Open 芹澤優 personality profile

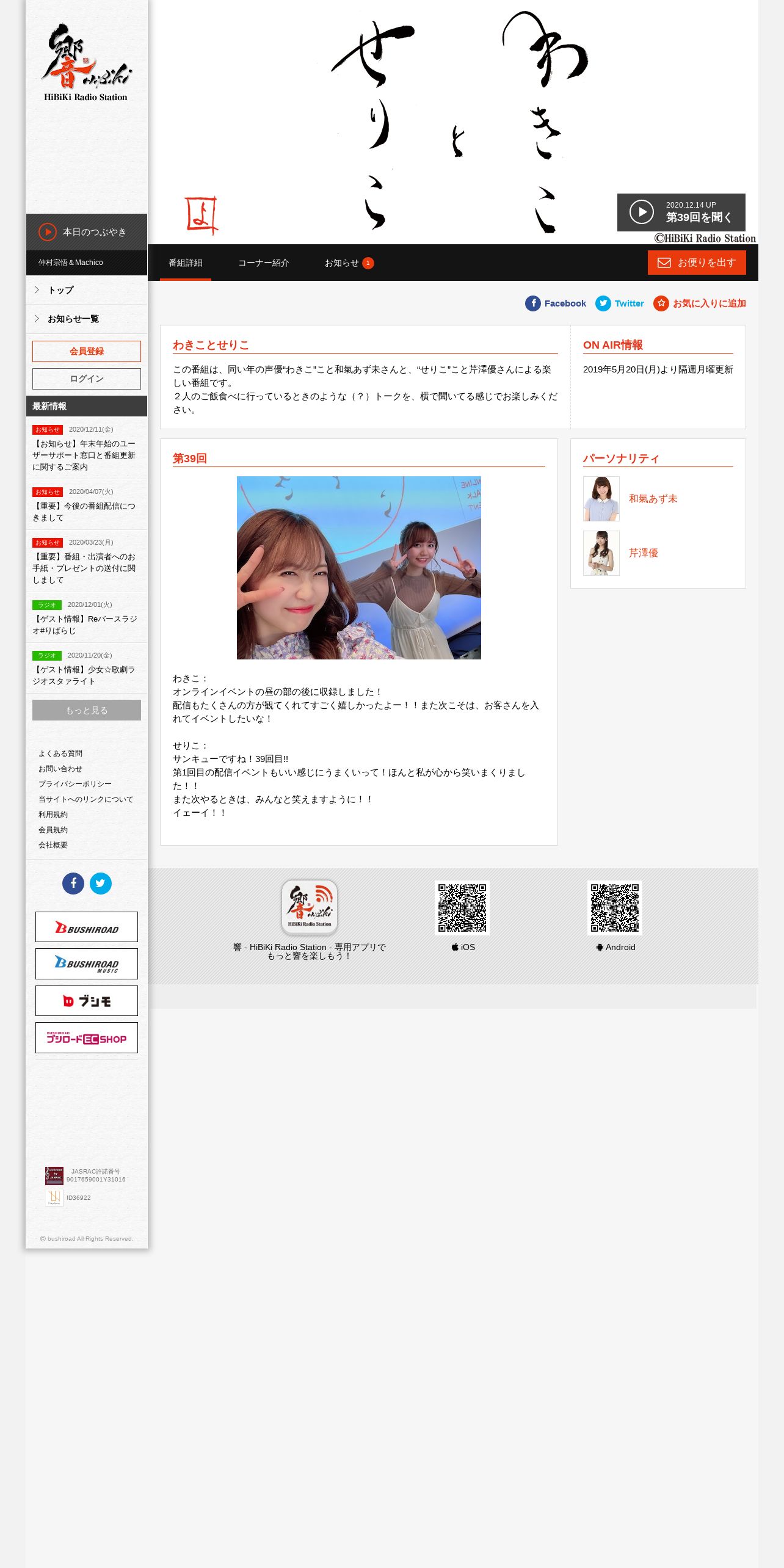click(644, 553)
